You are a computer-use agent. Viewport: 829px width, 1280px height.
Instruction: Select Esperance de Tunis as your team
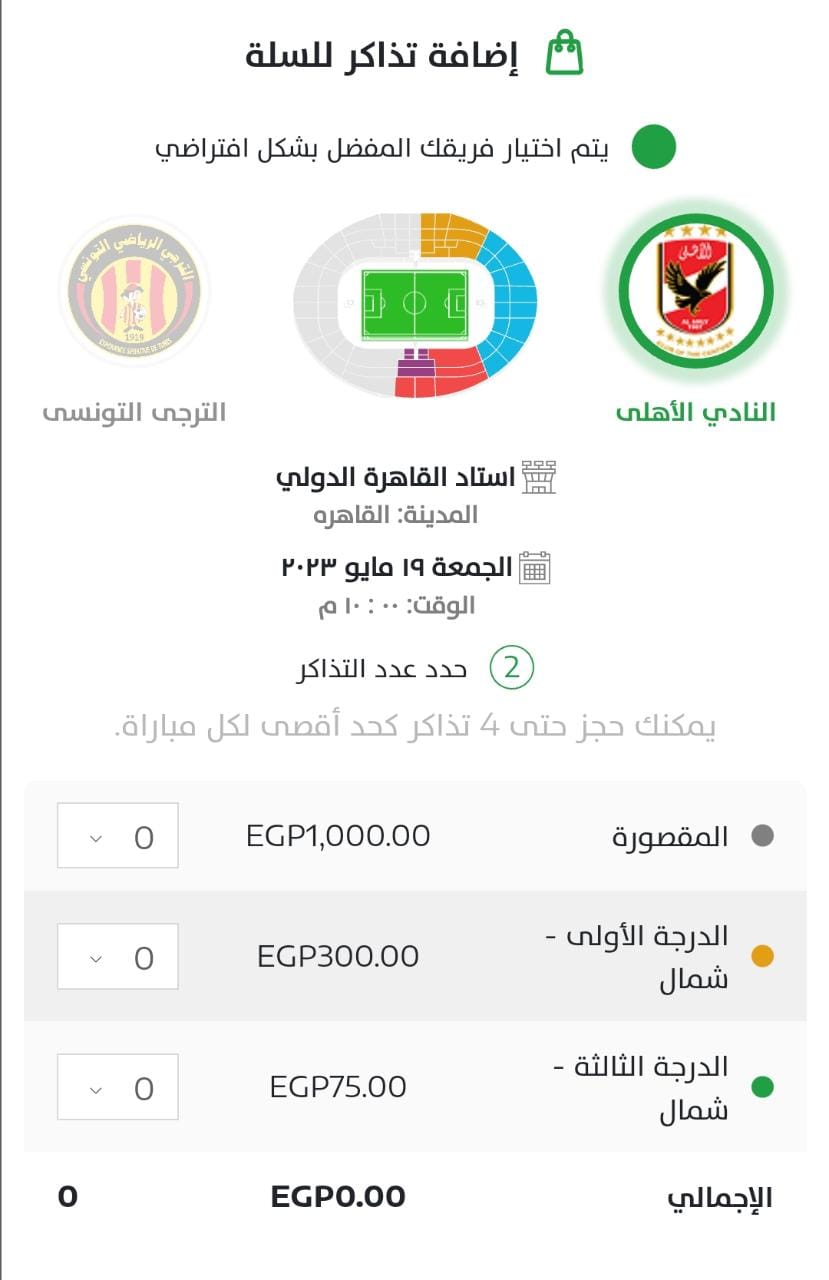coord(134,290)
